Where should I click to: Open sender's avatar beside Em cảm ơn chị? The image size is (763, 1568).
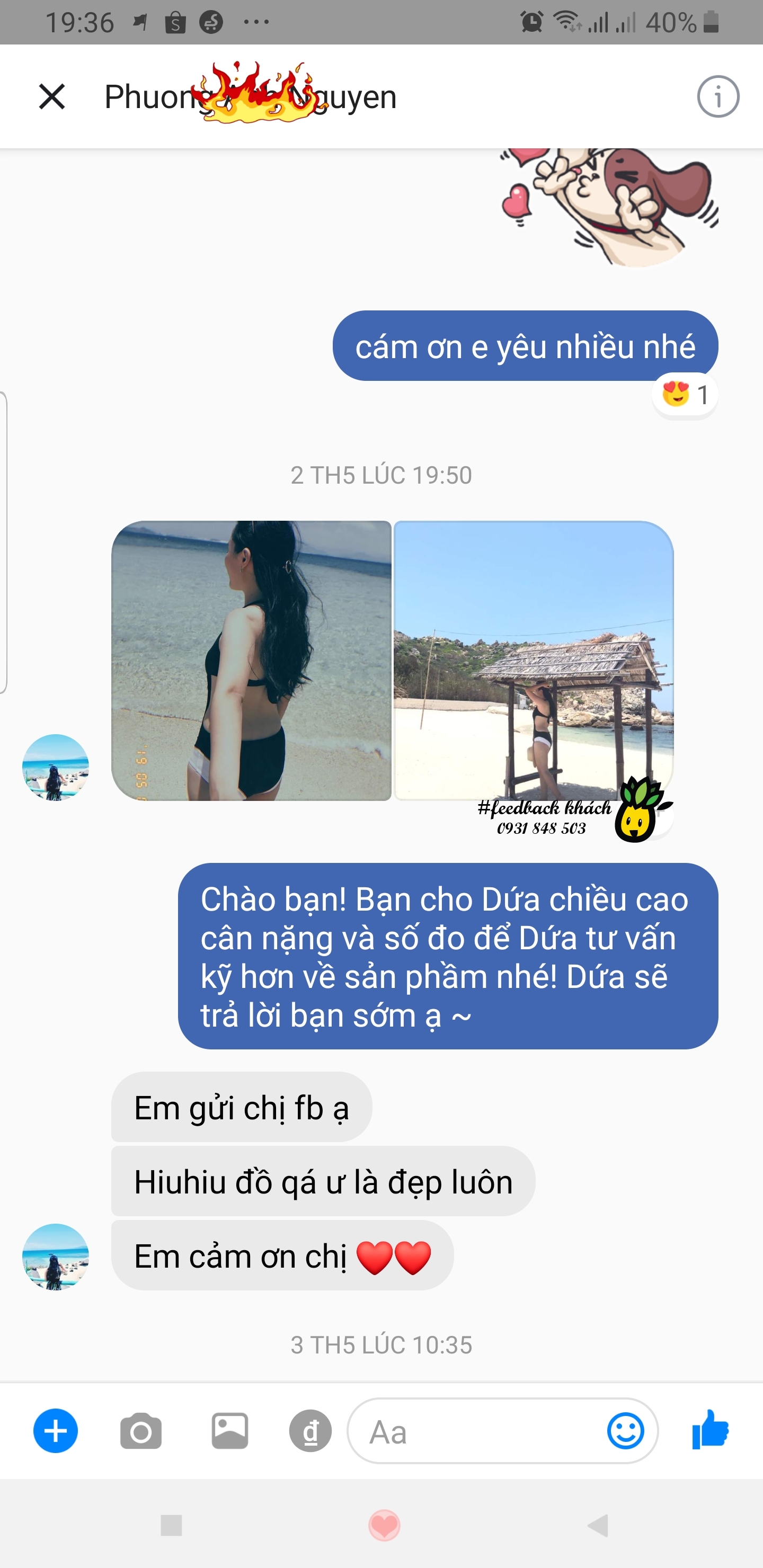[x=56, y=1257]
